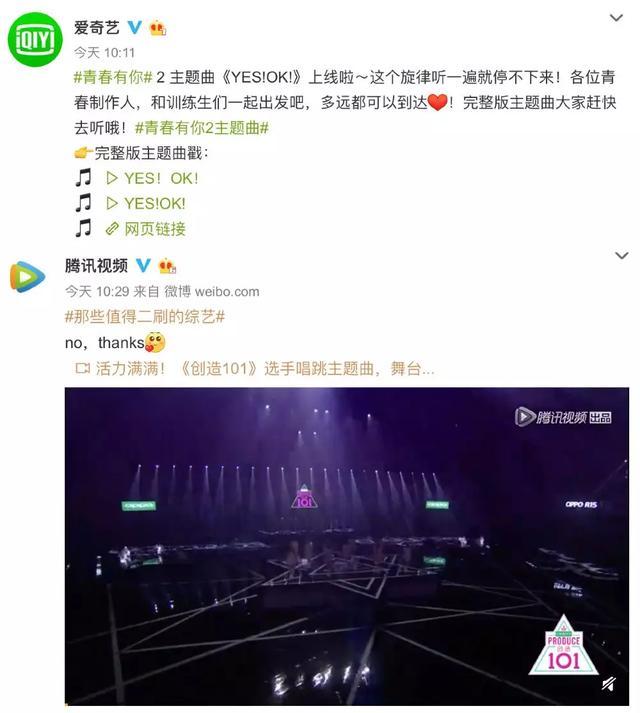640x713 pixels.
Task: Expand options chevron on 腾讯视频 post
Action: pos(621,256)
